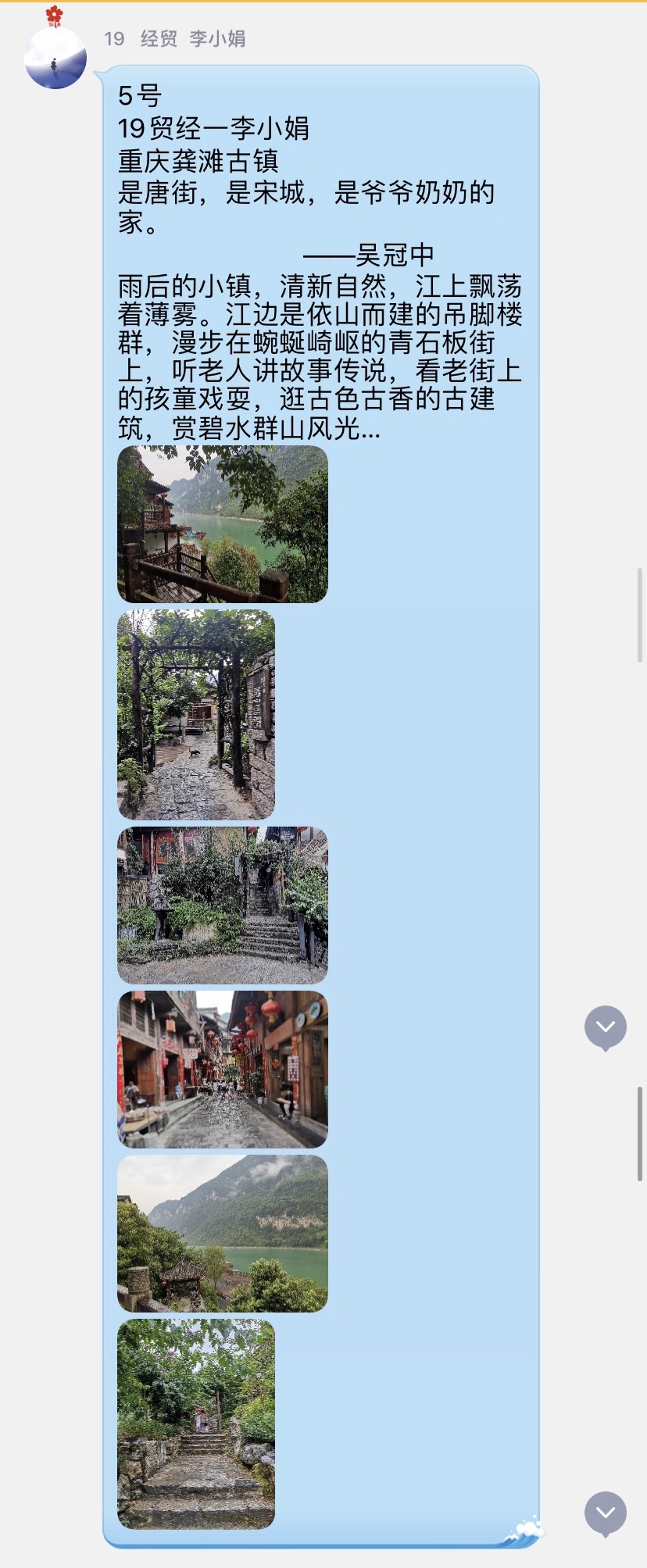This screenshot has width=647, height=1568.
Task: View the wooden archway stone path photo
Action: 196,714
